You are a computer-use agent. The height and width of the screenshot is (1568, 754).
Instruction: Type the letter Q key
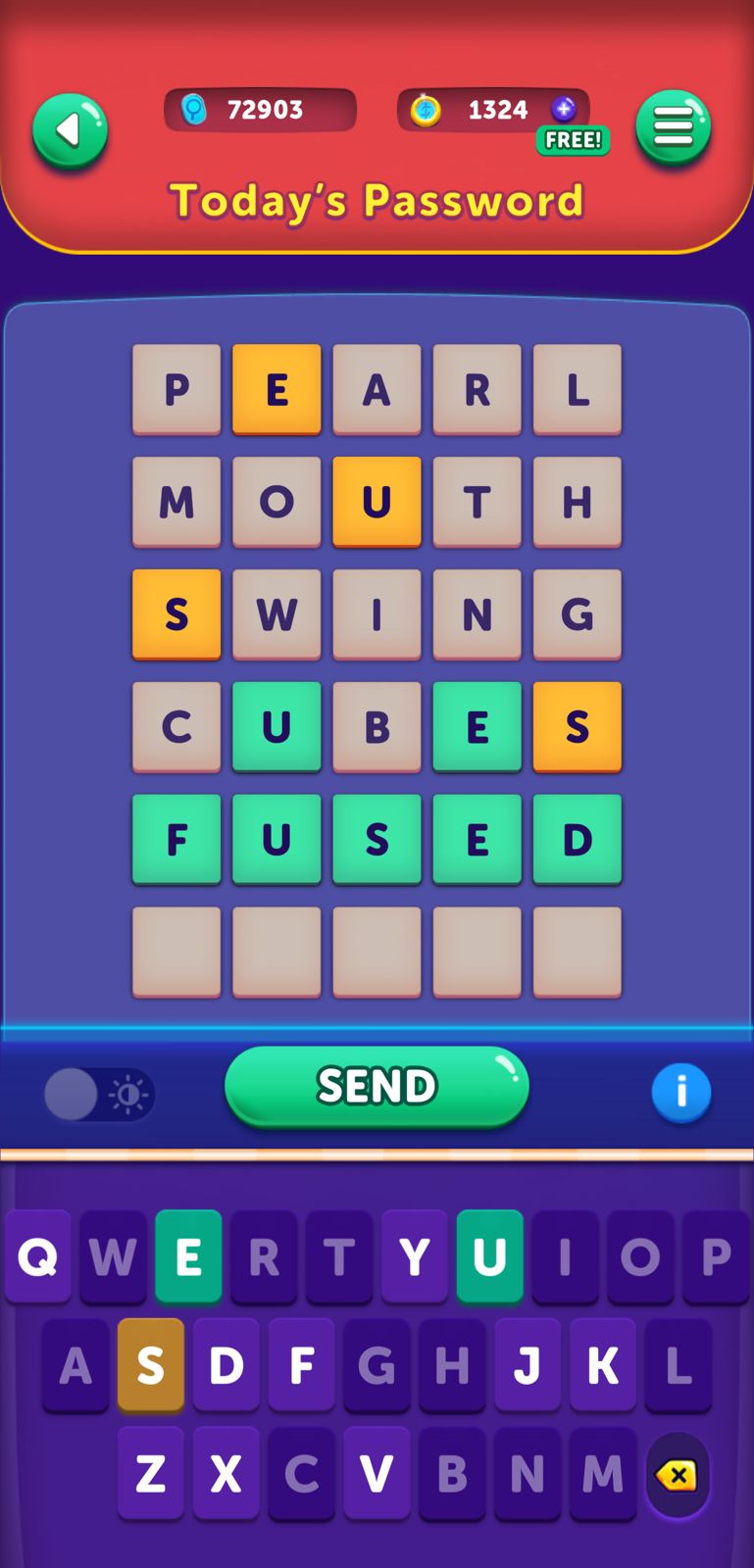click(x=37, y=1256)
